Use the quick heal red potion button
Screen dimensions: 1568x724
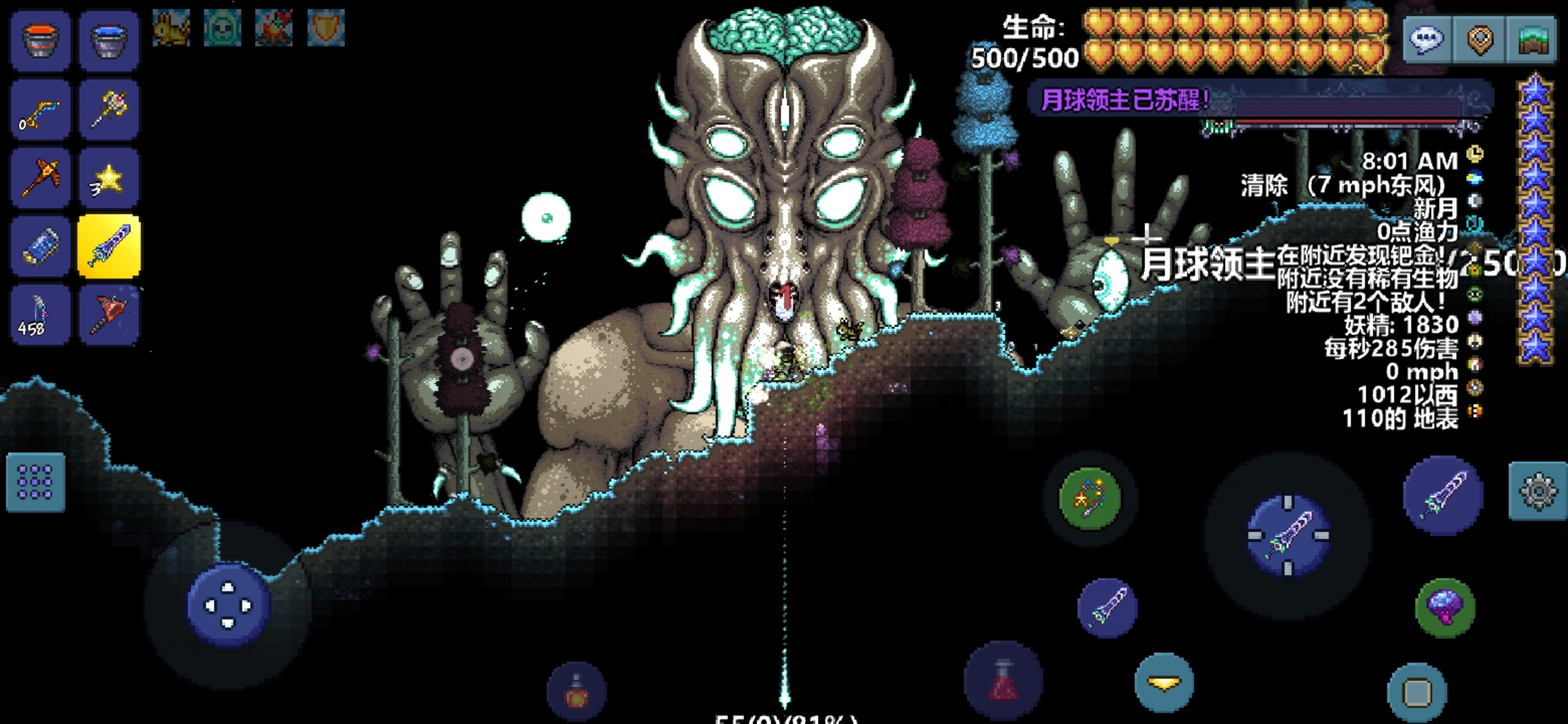click(1003, 681)
